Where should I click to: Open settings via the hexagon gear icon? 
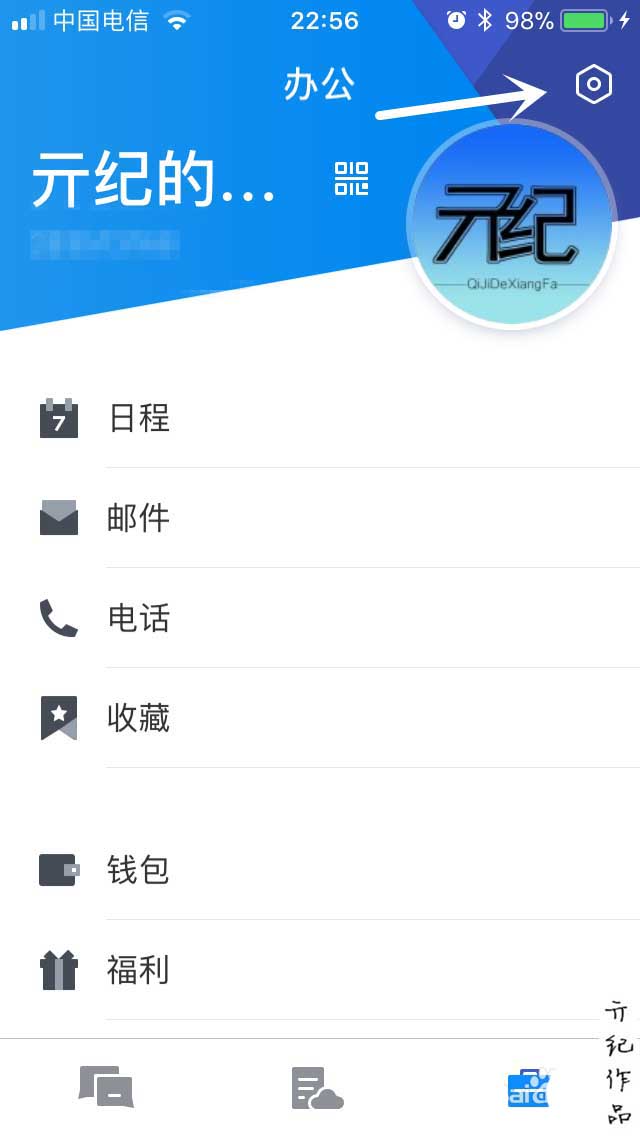pyautogui.click(x=593, y=85)
